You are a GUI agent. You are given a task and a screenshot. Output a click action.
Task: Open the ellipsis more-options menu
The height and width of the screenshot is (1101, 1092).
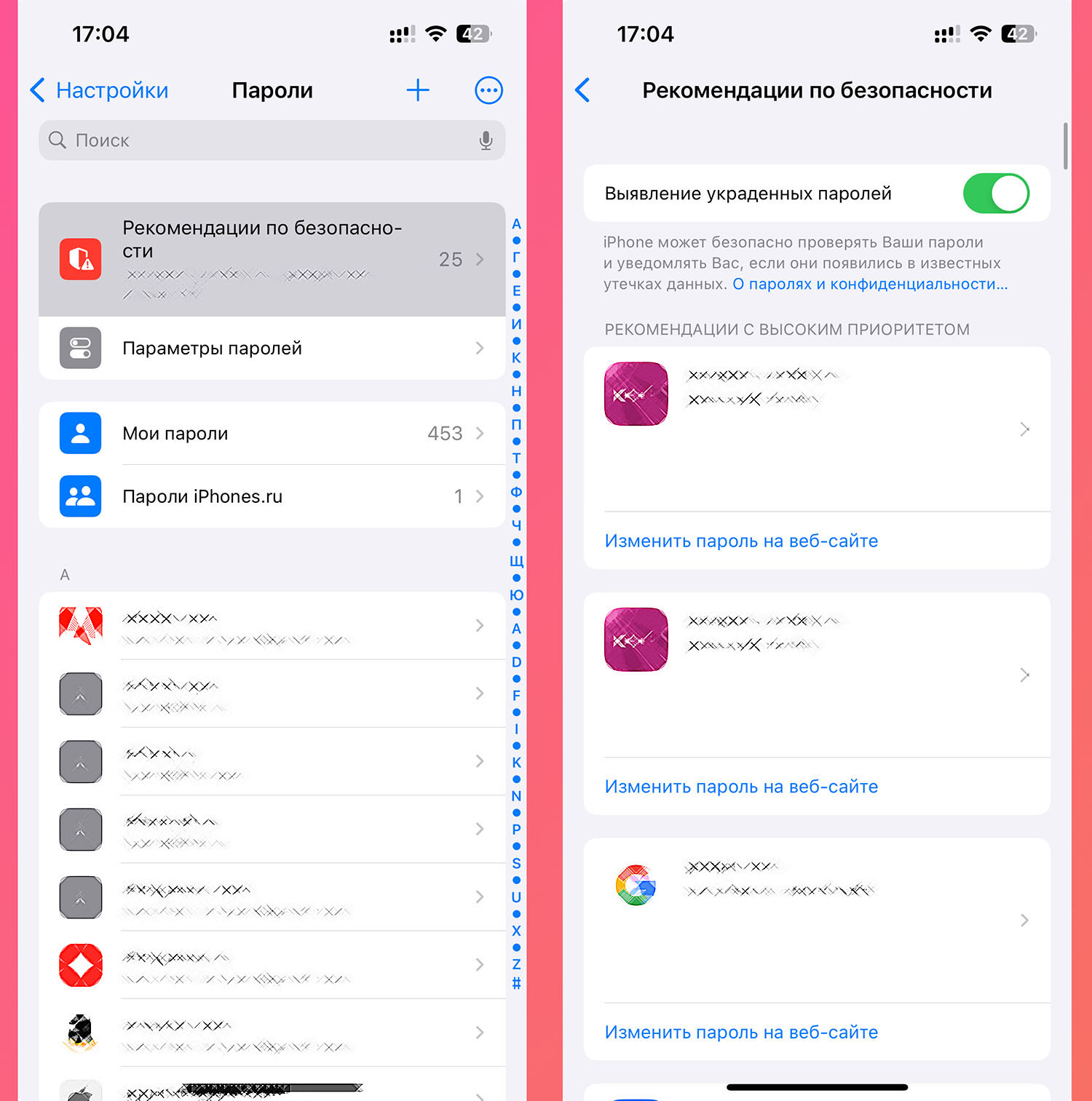488,90
